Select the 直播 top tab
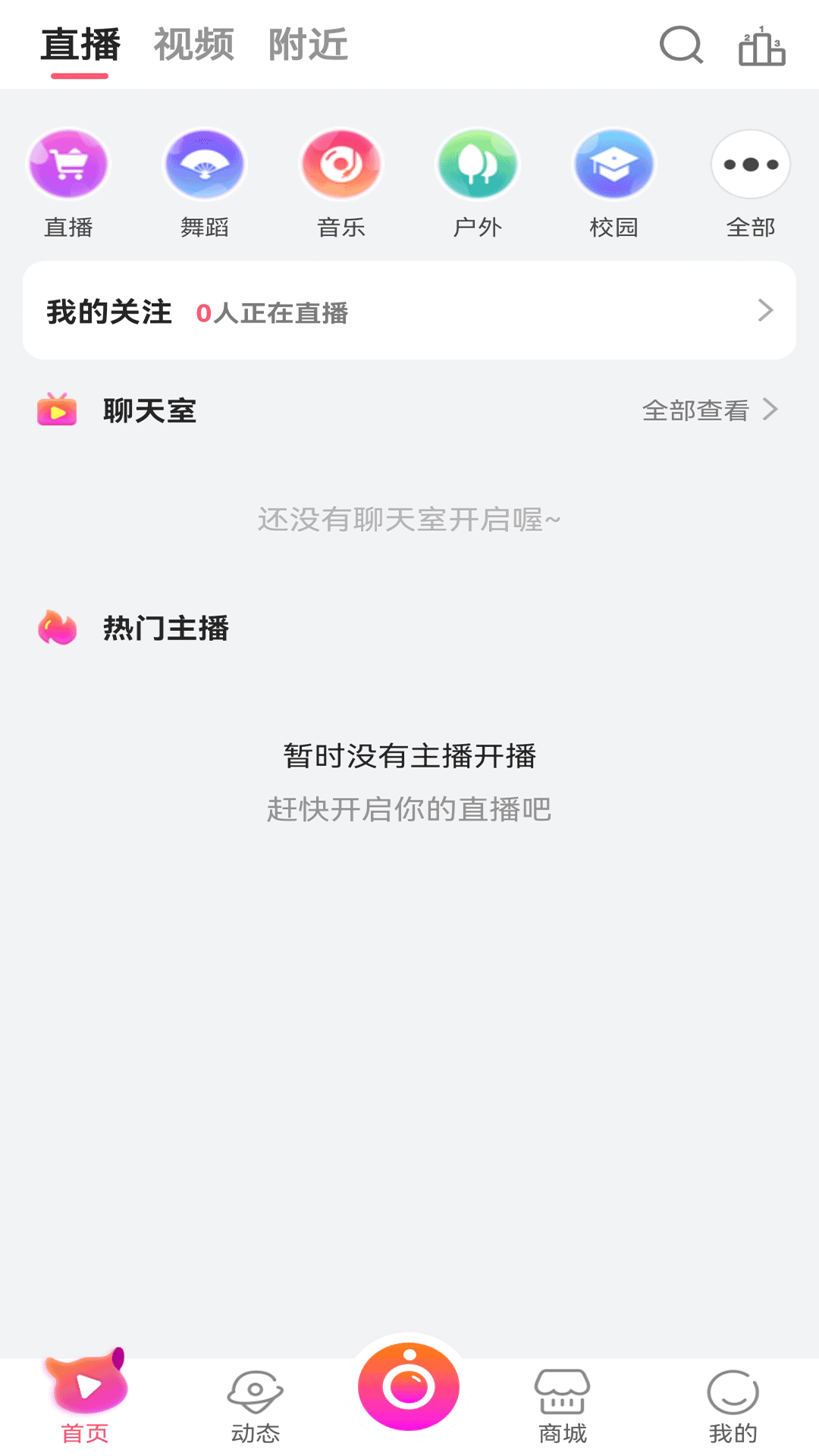 (x=80, y=45)
